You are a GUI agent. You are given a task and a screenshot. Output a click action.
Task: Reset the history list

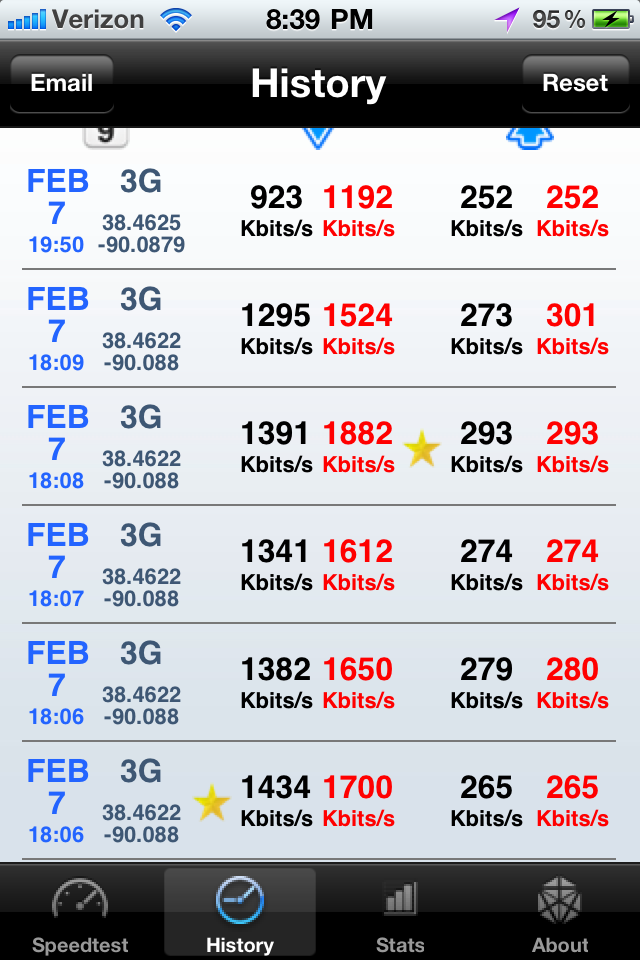575,84
